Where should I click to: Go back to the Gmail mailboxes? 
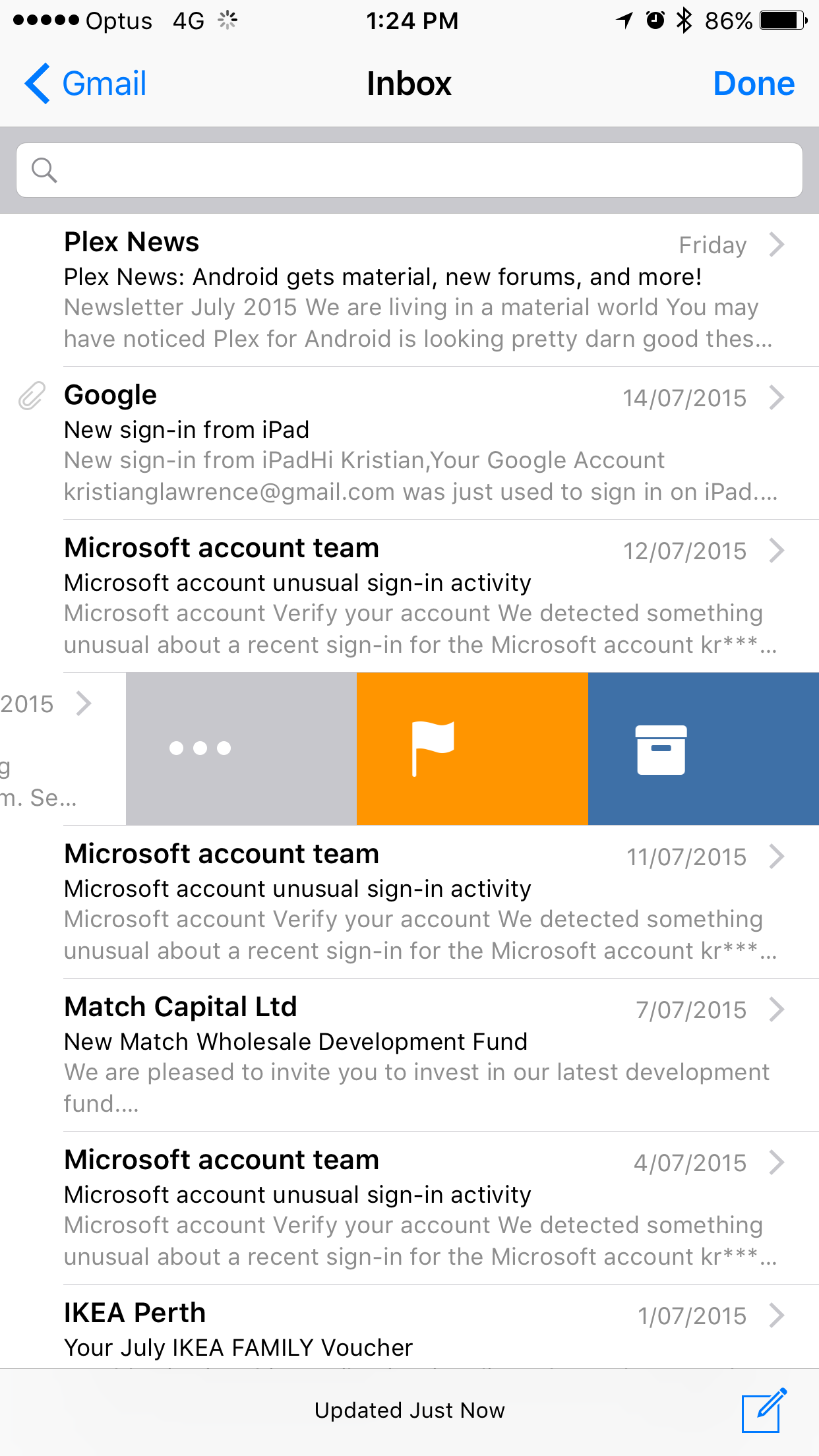(86, 84)
